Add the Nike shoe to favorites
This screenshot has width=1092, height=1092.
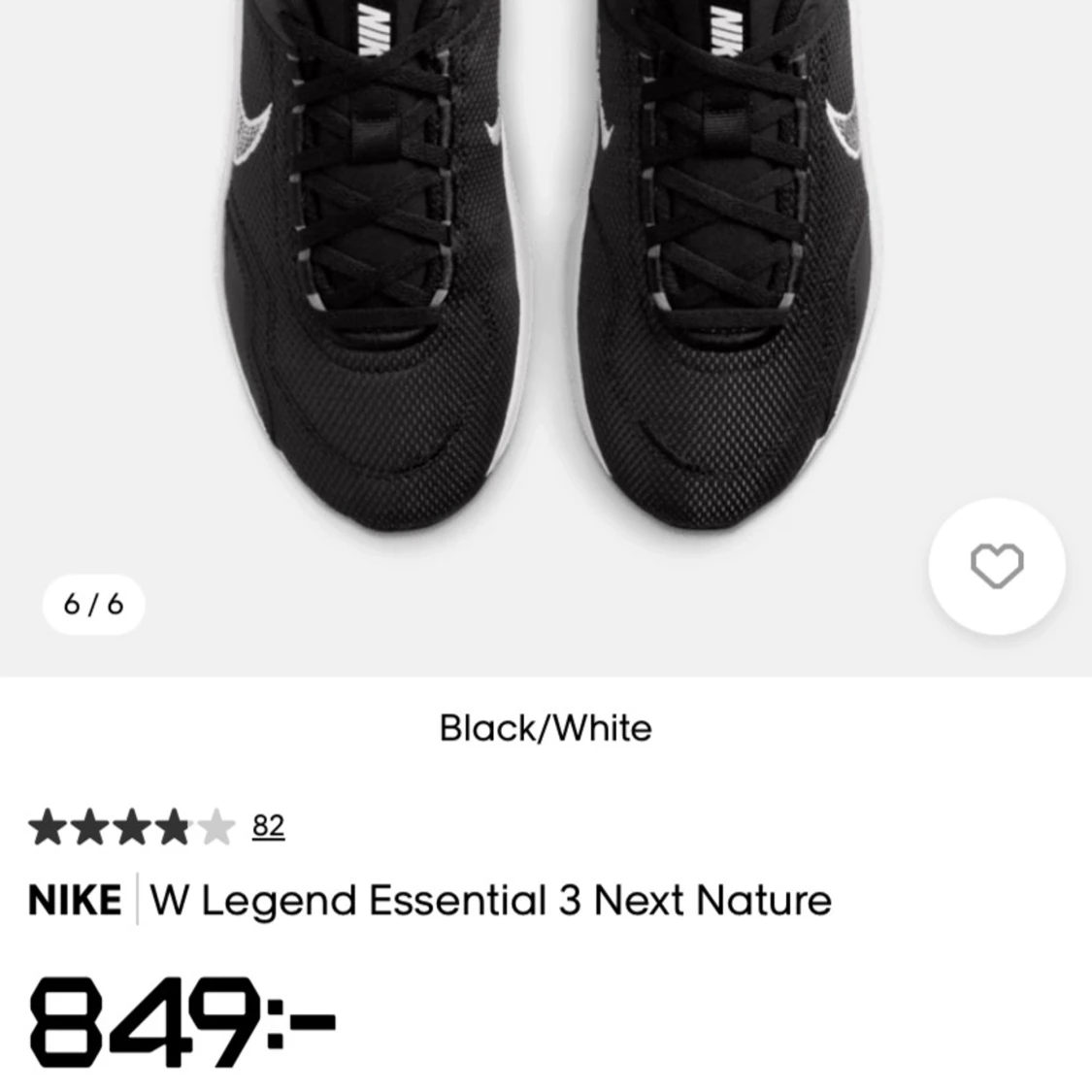[x=996, y=566]
